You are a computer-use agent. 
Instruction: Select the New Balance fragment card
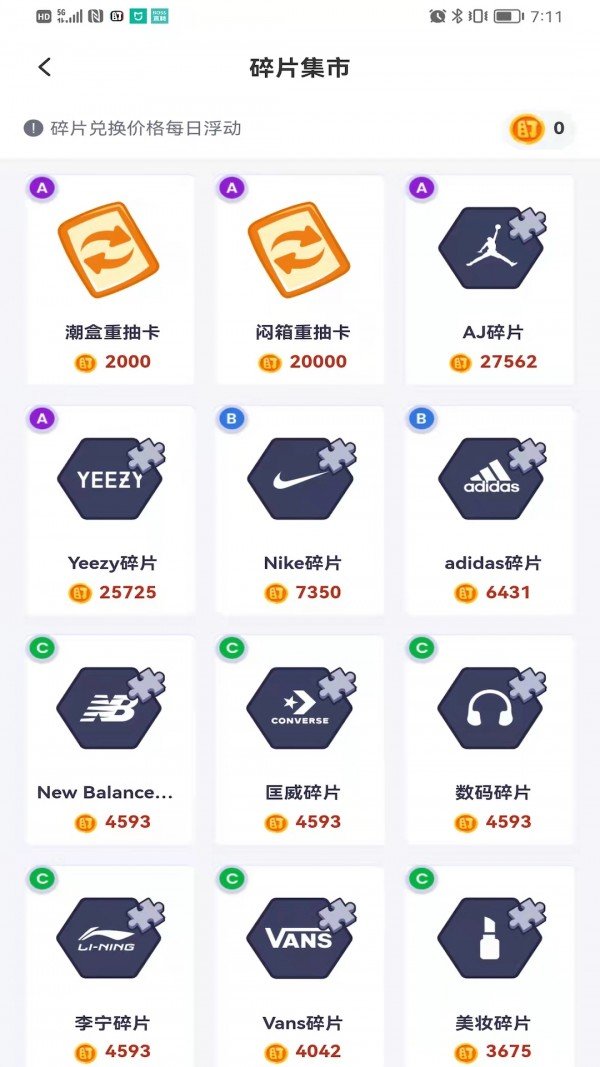coord(110,740)
